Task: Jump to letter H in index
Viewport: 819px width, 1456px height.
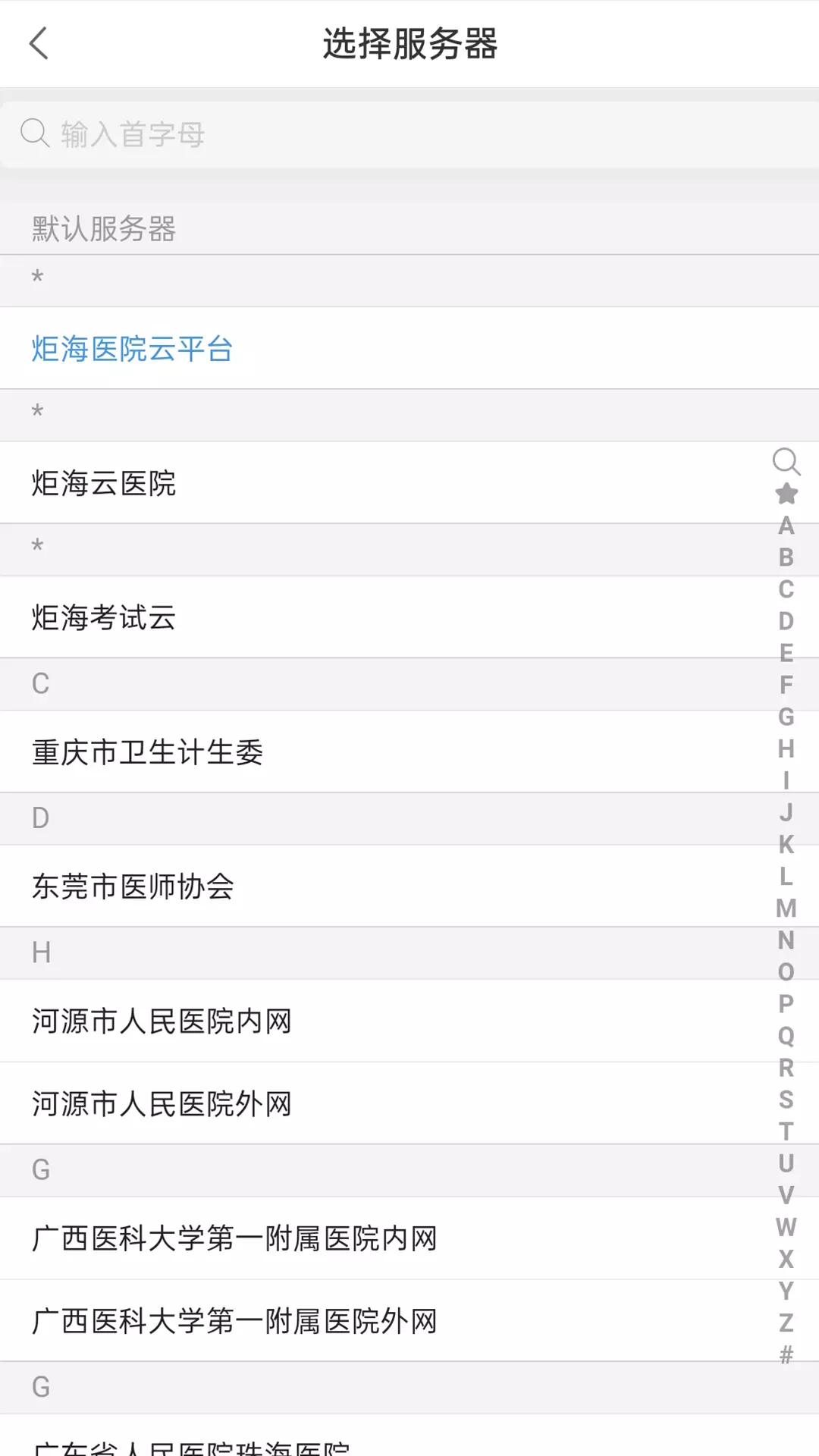Action: (786, 748)
